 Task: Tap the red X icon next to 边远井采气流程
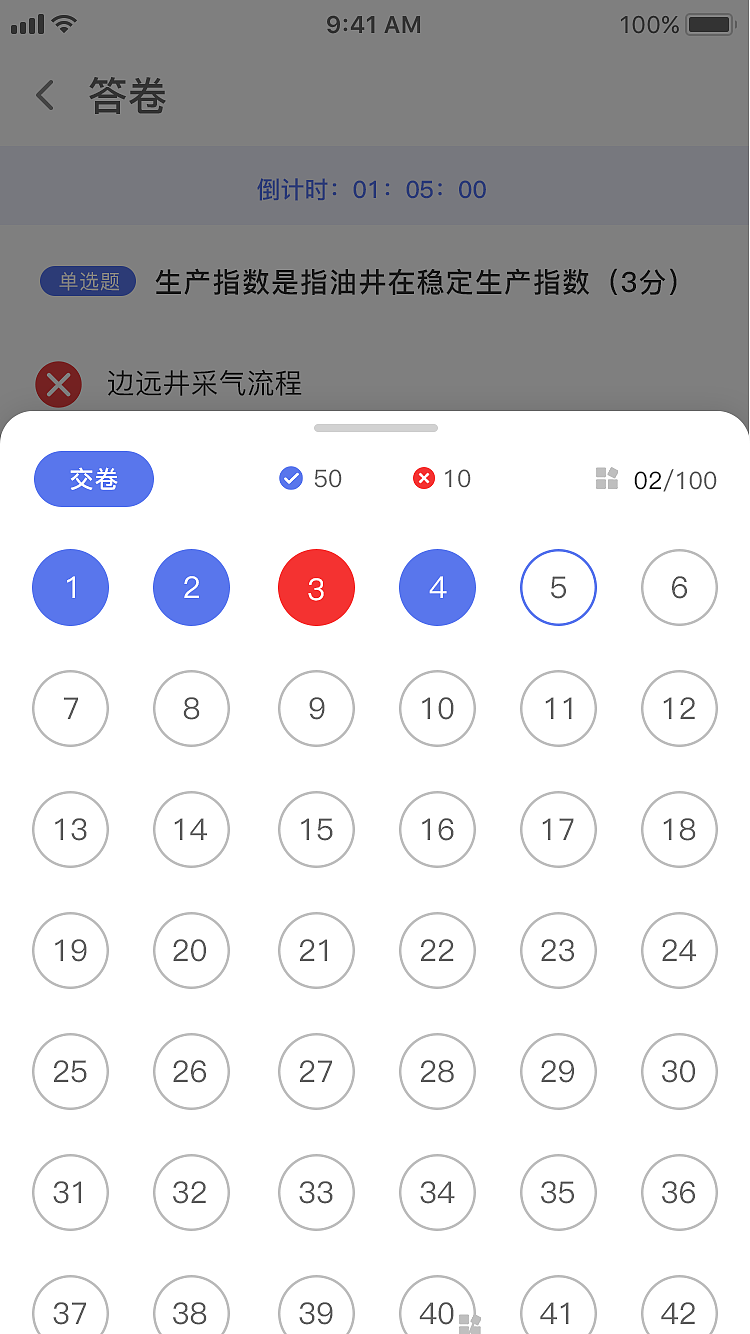58,384
